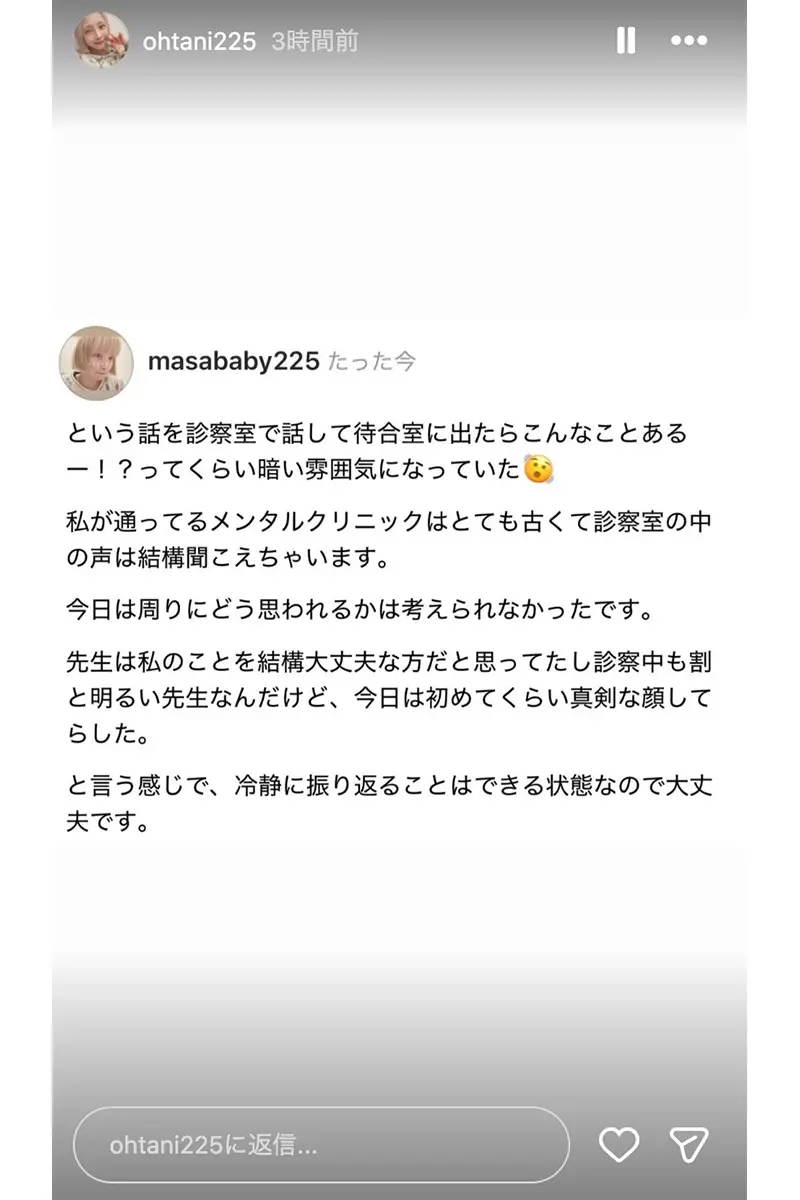Image resolution: width=800 pixels, height=1200 pixels.
Task: Tap the ohtani225に返信 reply field
Action: (321, 1144)
